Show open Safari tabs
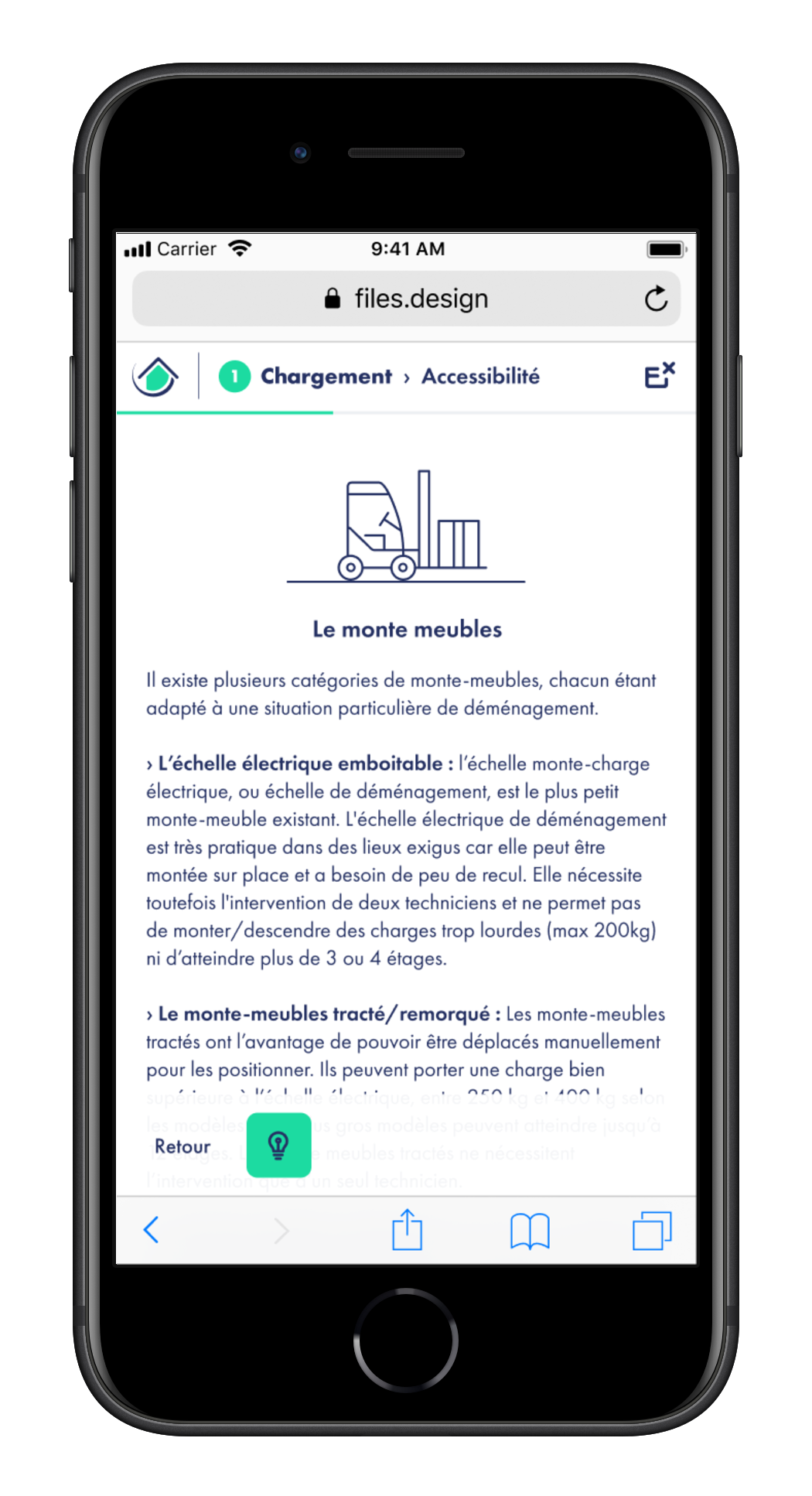812x1496 pixels. (x=652, y=1230)
